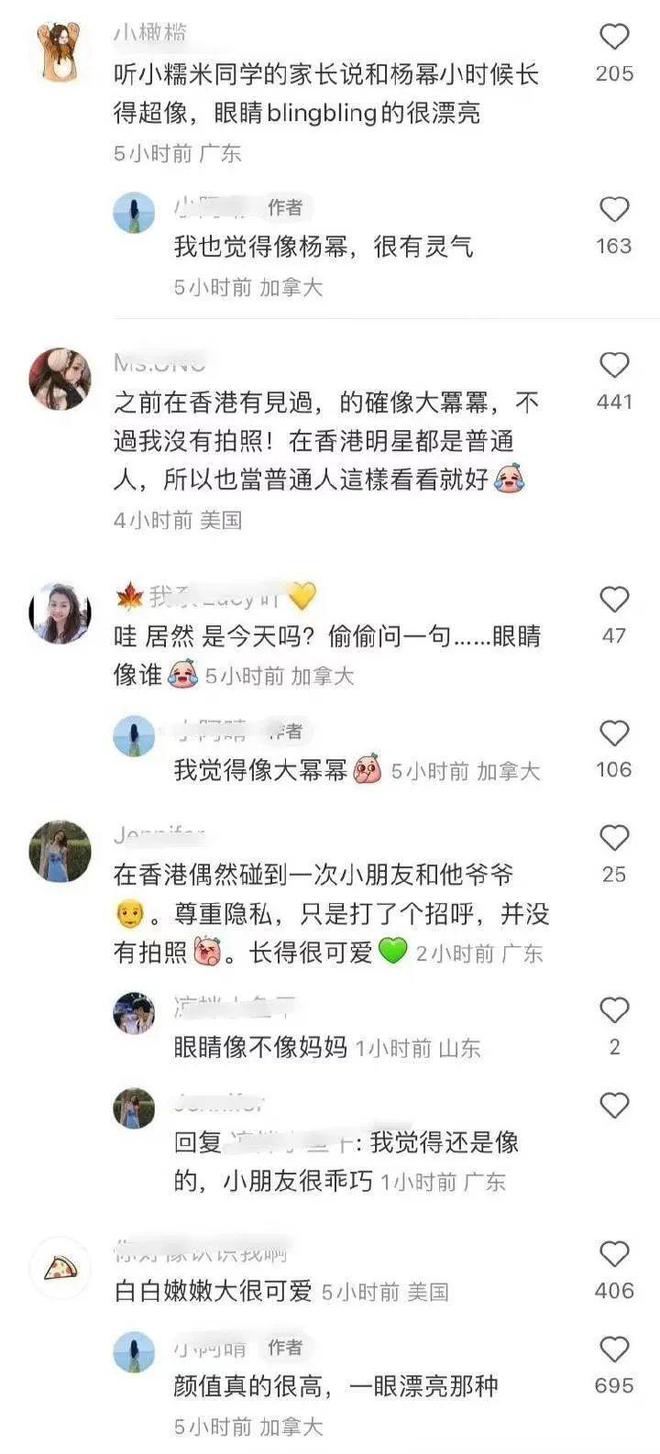
Task: Like the reply 眼睛像不像妈妈
Action: [x=614, y=1010]
